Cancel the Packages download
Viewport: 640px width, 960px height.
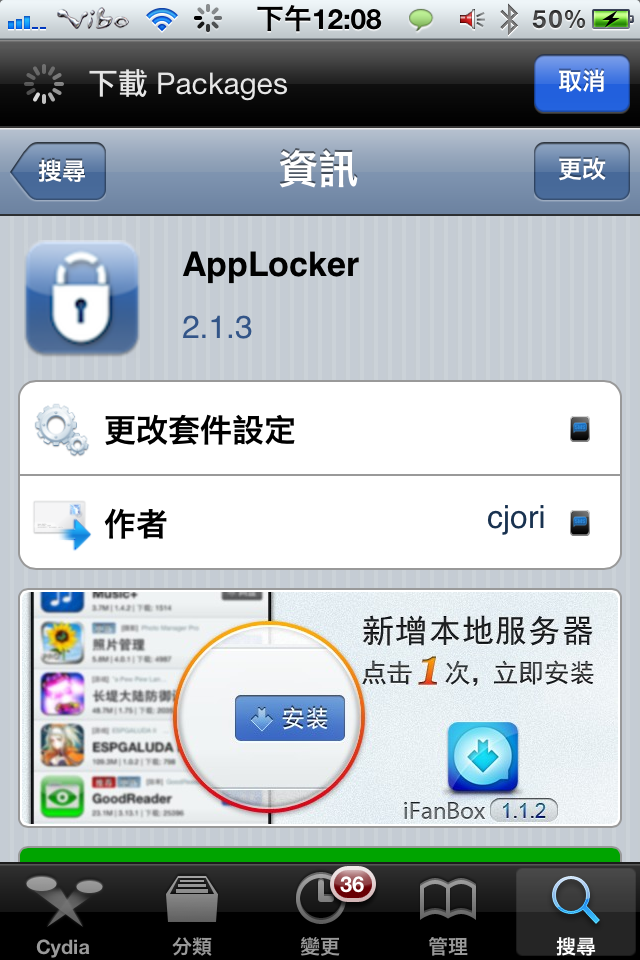pos(581,82)
